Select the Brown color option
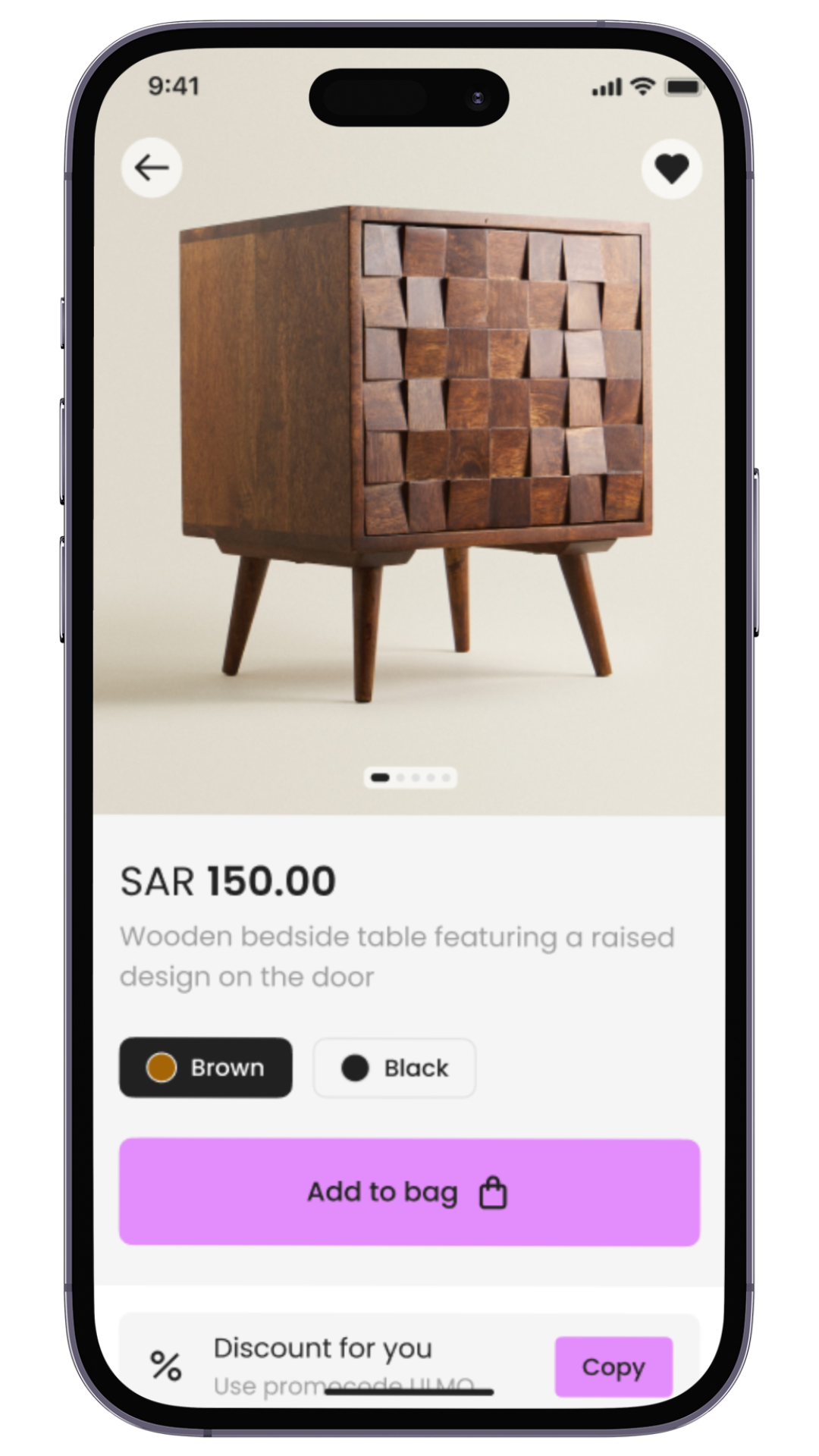 [206, 1068]
